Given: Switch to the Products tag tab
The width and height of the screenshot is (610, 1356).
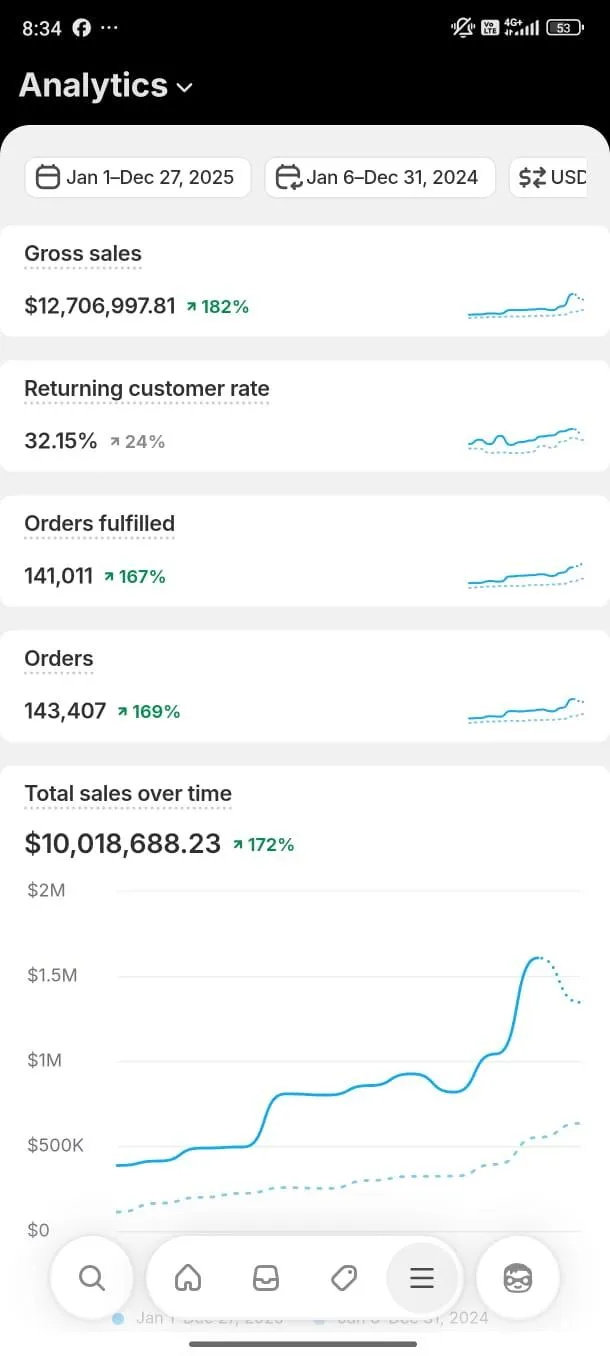Looking at the screenshot, I should point(343,1277).
